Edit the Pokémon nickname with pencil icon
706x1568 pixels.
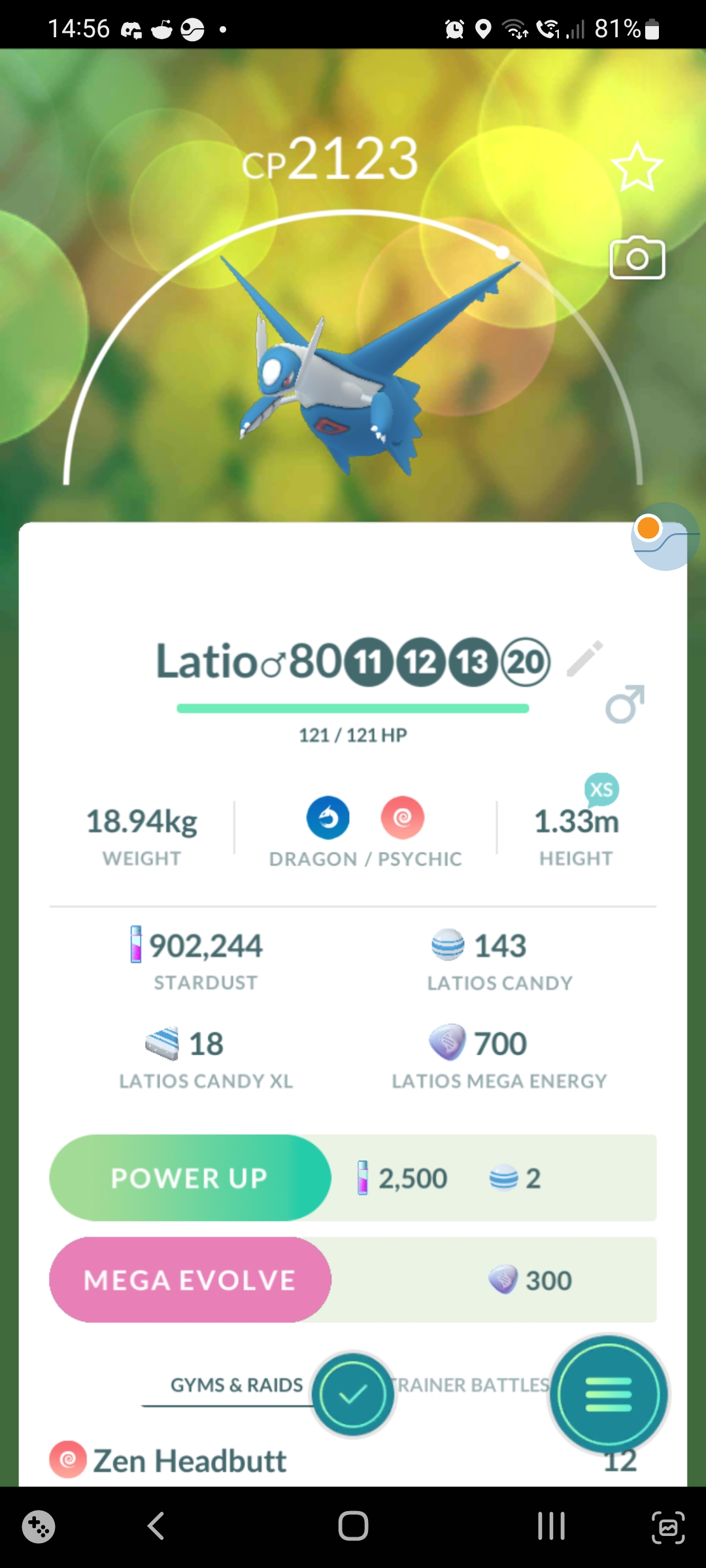[584, 659]
